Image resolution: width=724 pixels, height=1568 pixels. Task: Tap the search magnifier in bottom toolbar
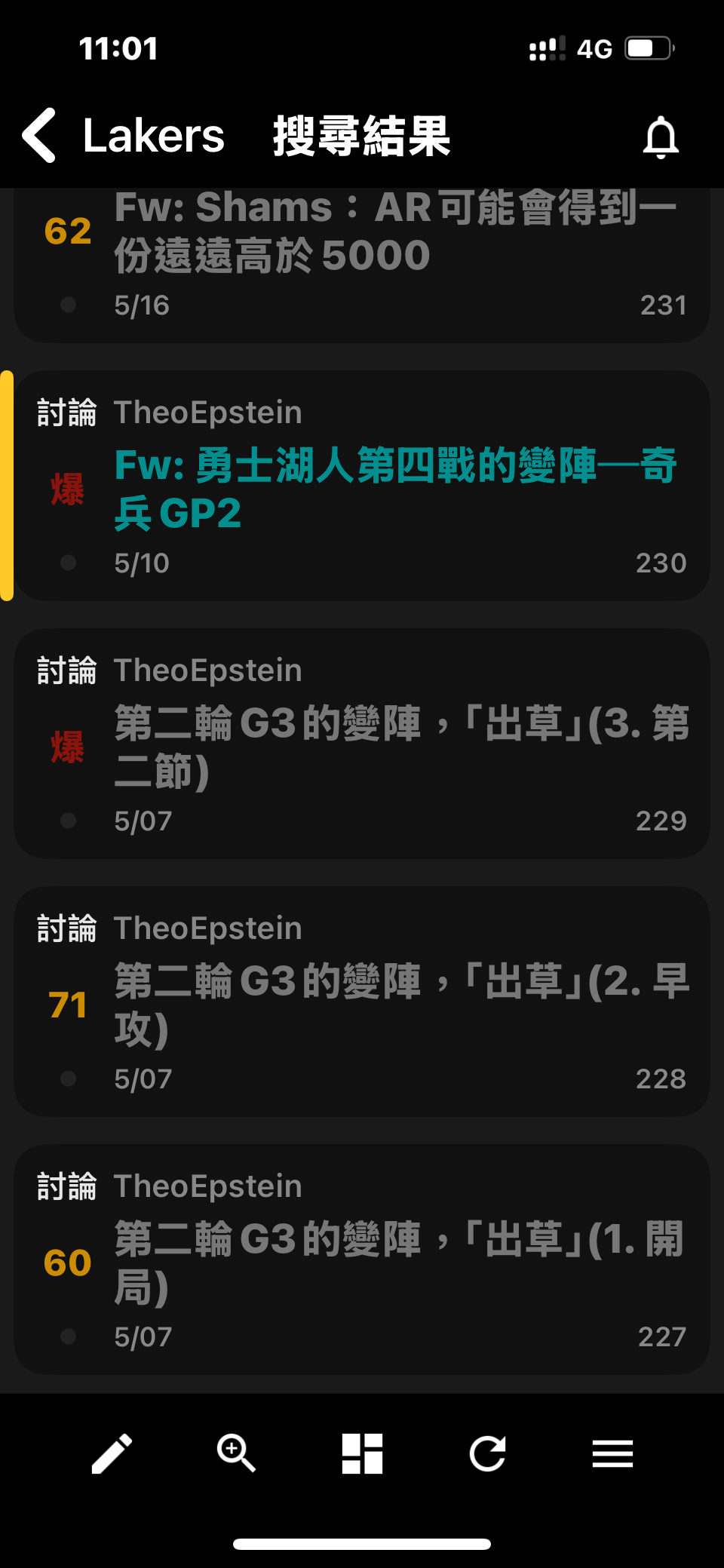coord(237,1453)
